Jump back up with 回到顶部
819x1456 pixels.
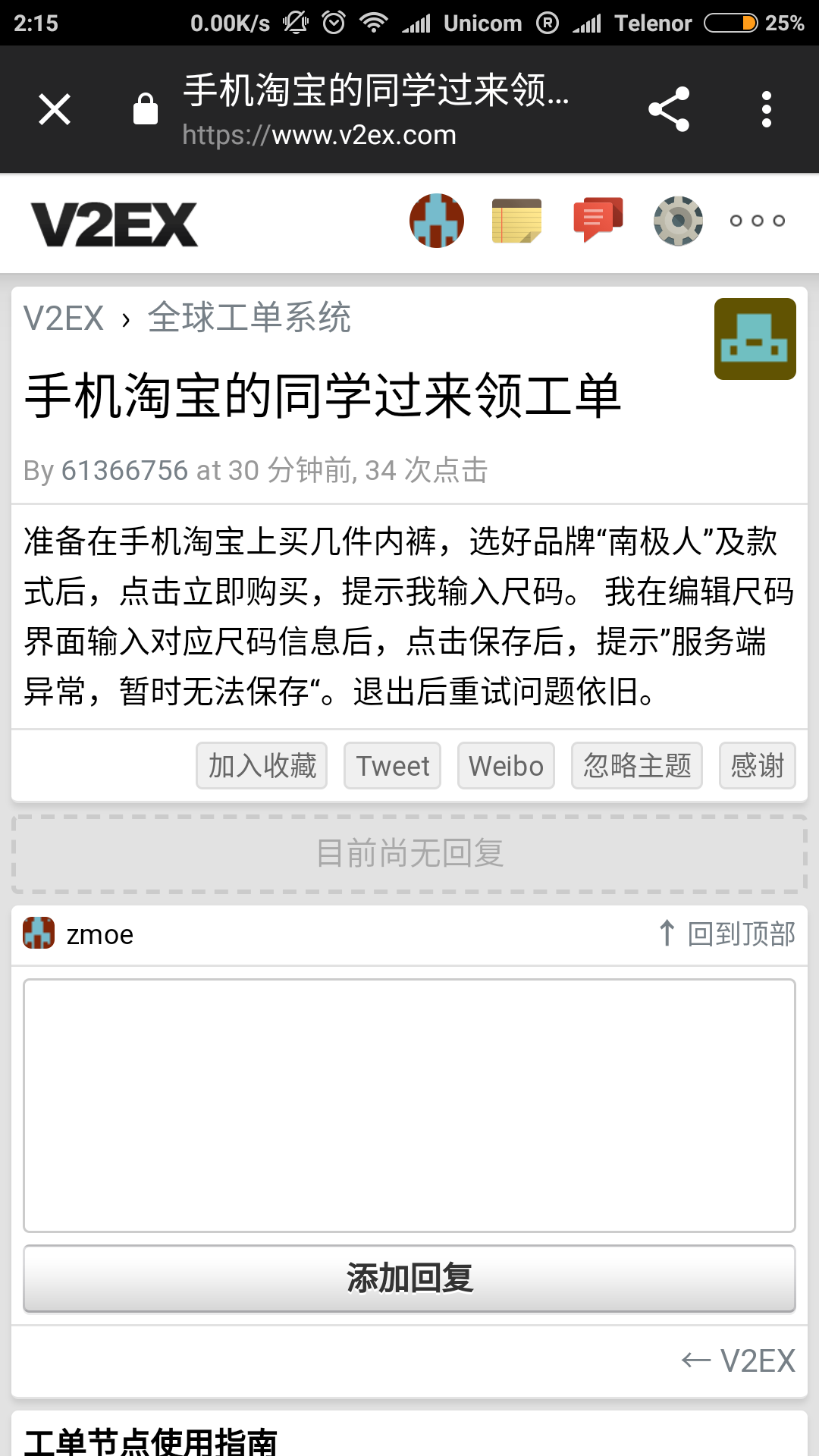(x=728, y=934)
